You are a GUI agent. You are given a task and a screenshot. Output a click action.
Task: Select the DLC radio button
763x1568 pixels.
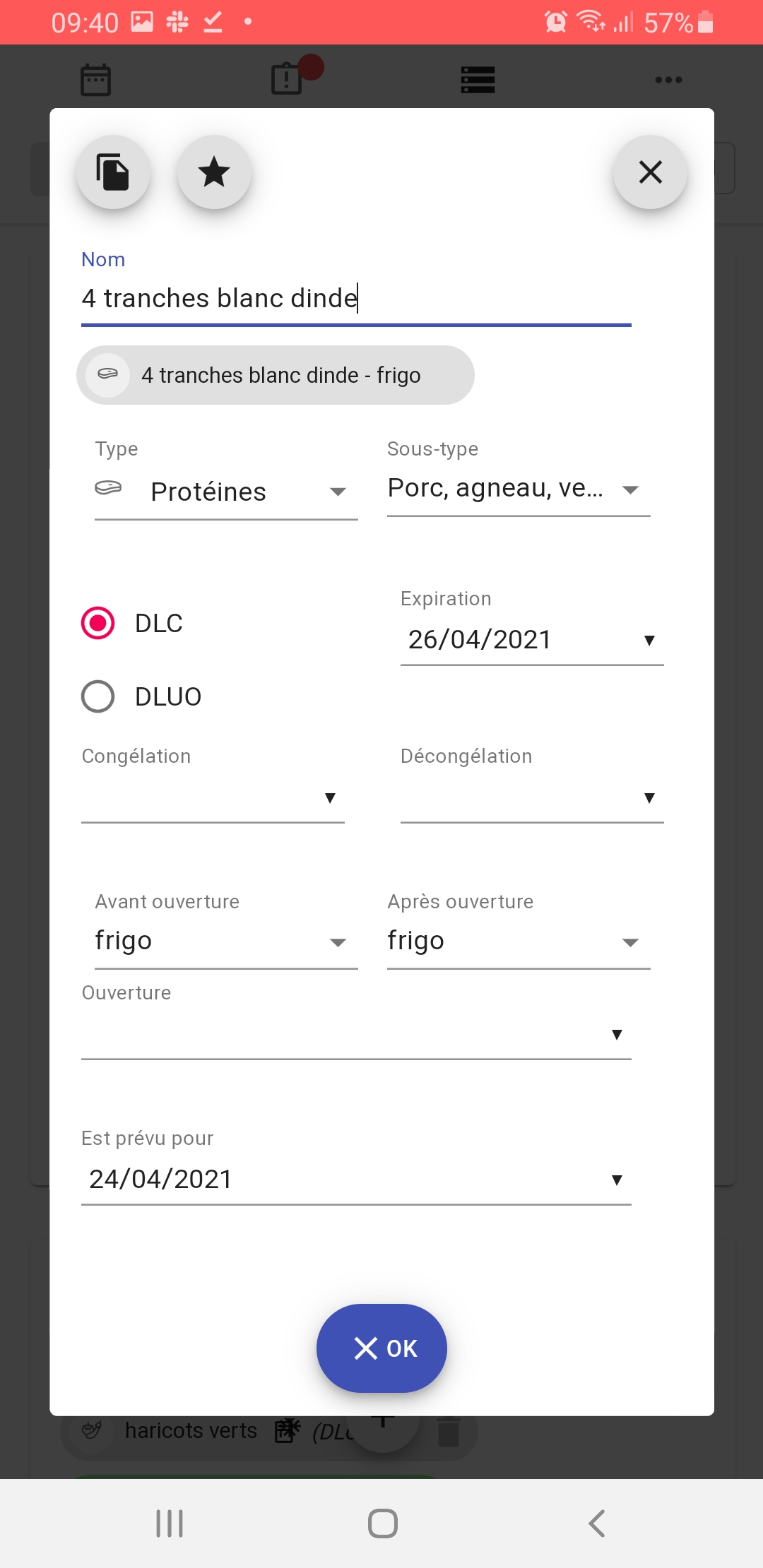(x=97, y=623)
